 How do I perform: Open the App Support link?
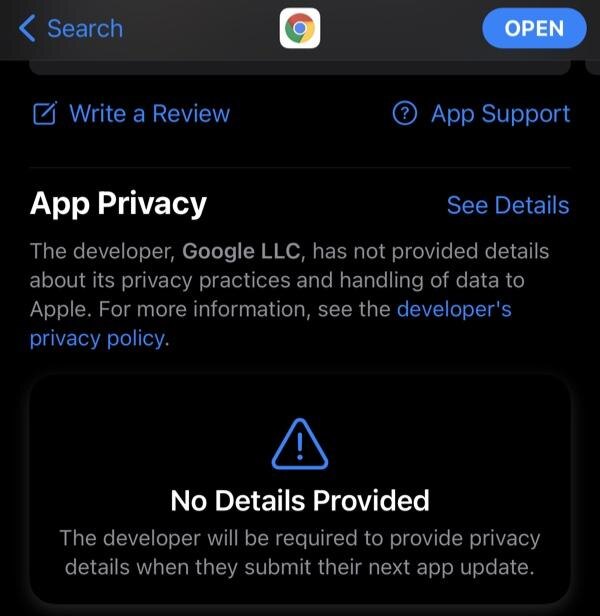(482, 114)
